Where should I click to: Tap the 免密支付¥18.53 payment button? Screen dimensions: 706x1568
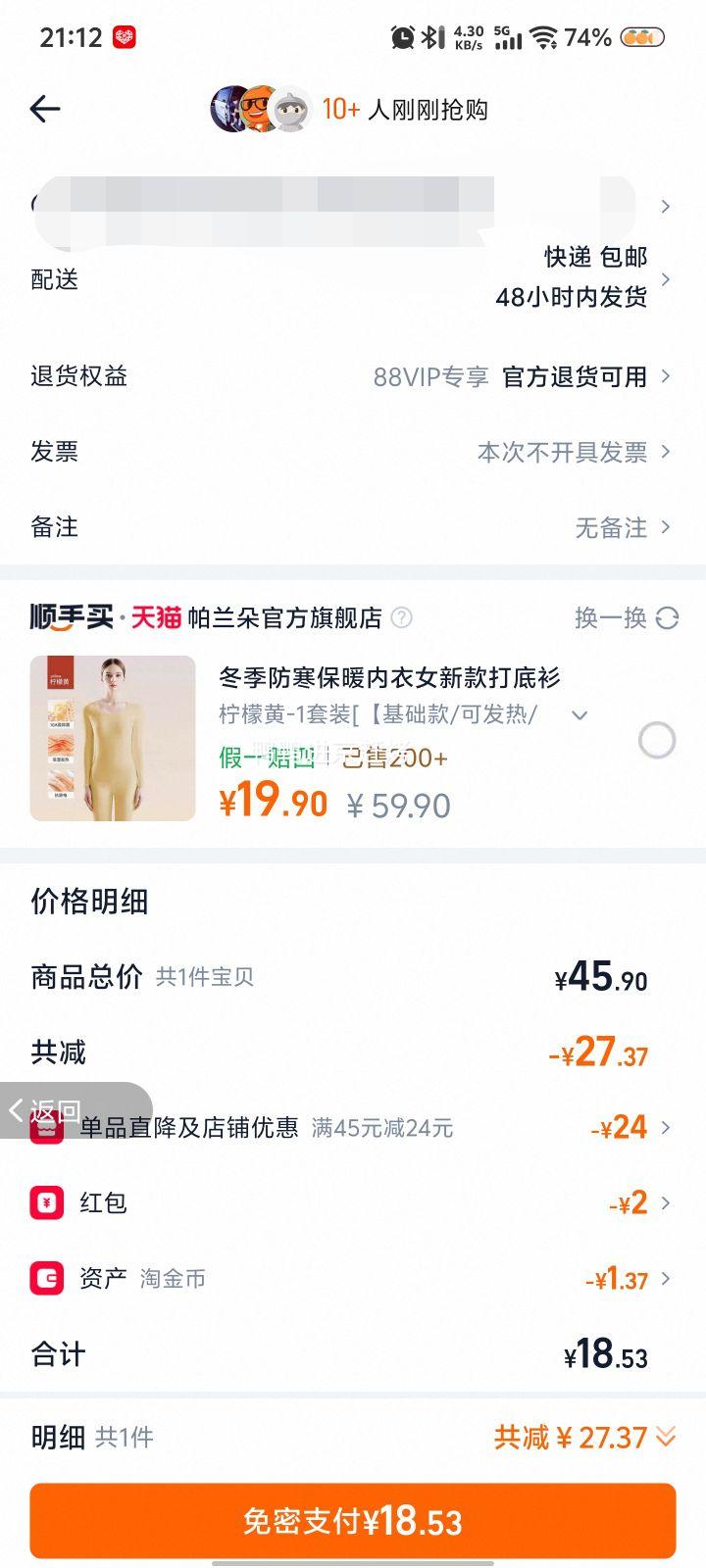pos(353,1521)
